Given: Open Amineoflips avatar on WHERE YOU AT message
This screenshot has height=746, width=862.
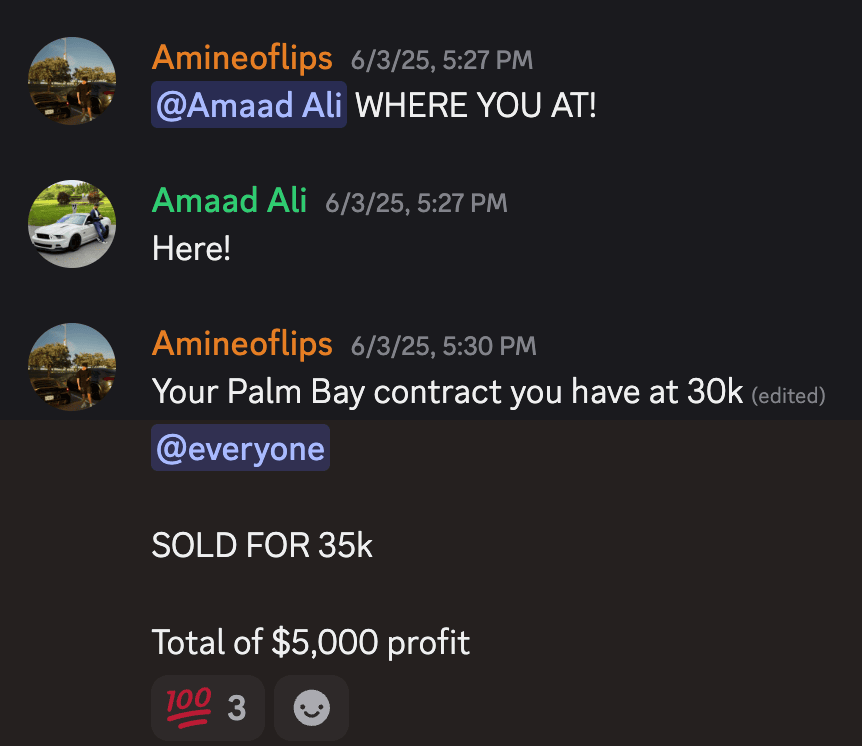Looking at the screenshot, I should [72, 81].
